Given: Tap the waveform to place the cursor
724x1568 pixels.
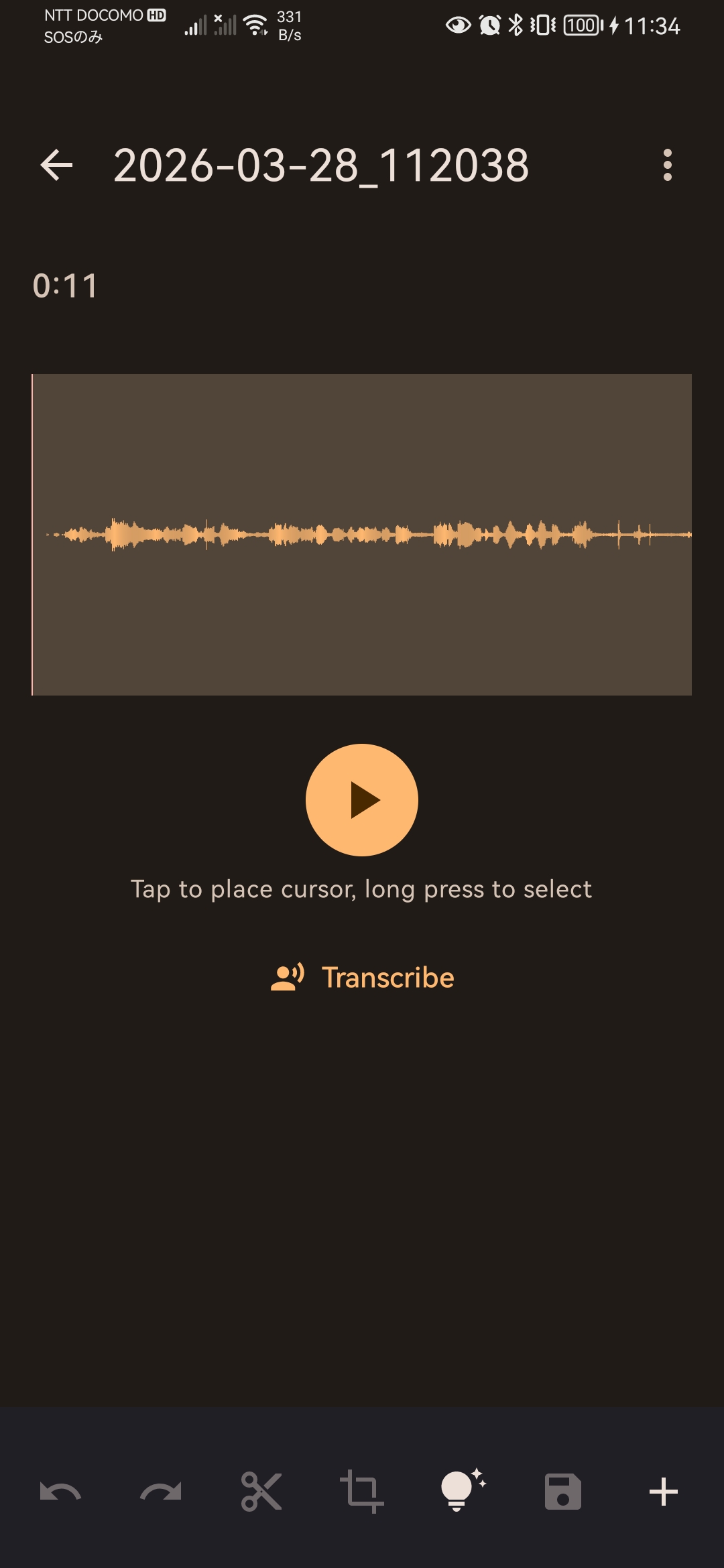Looking at the screenshot, I should 362,535.
